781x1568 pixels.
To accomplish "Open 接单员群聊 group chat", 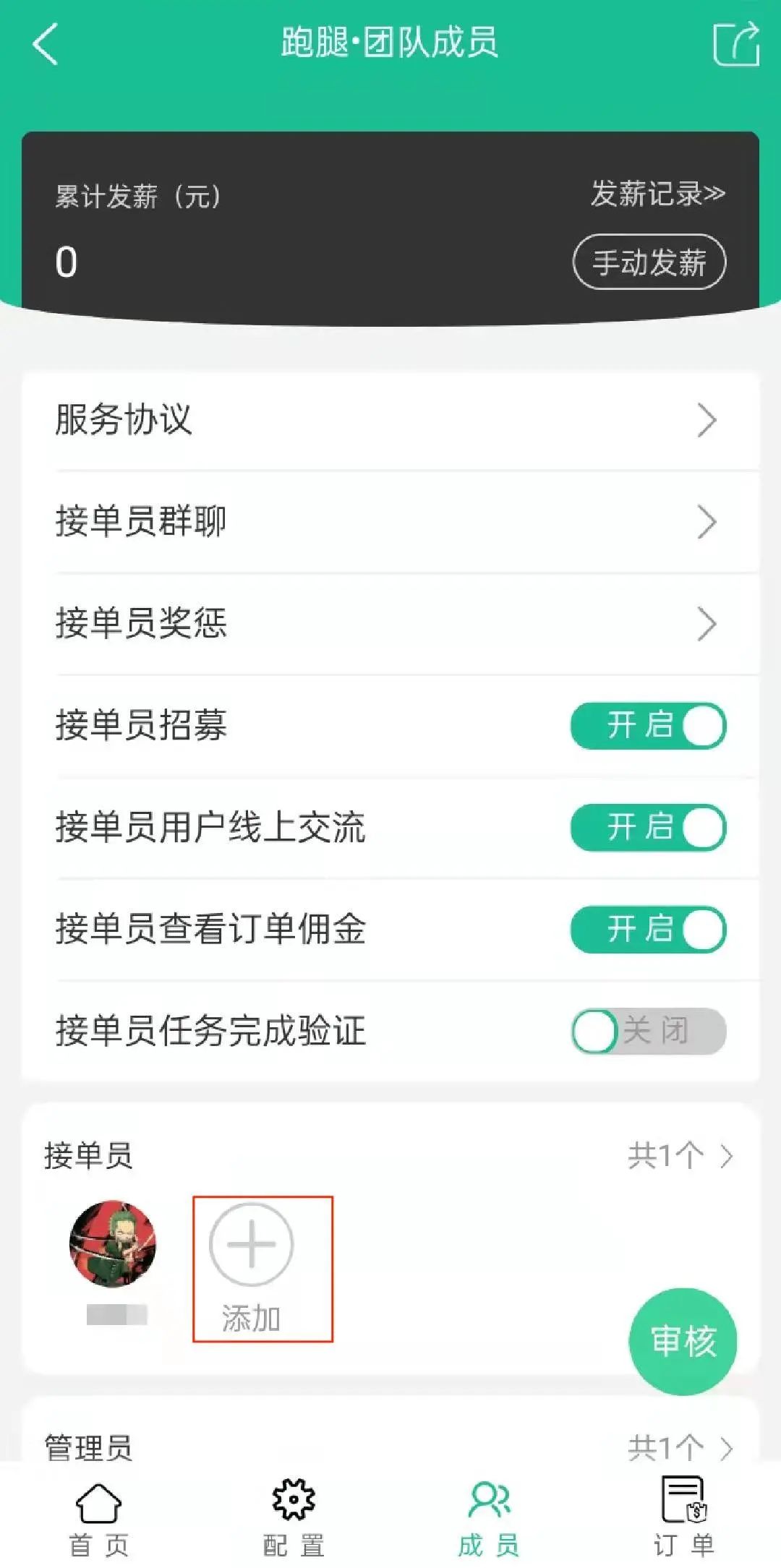I will click(390, 522).
